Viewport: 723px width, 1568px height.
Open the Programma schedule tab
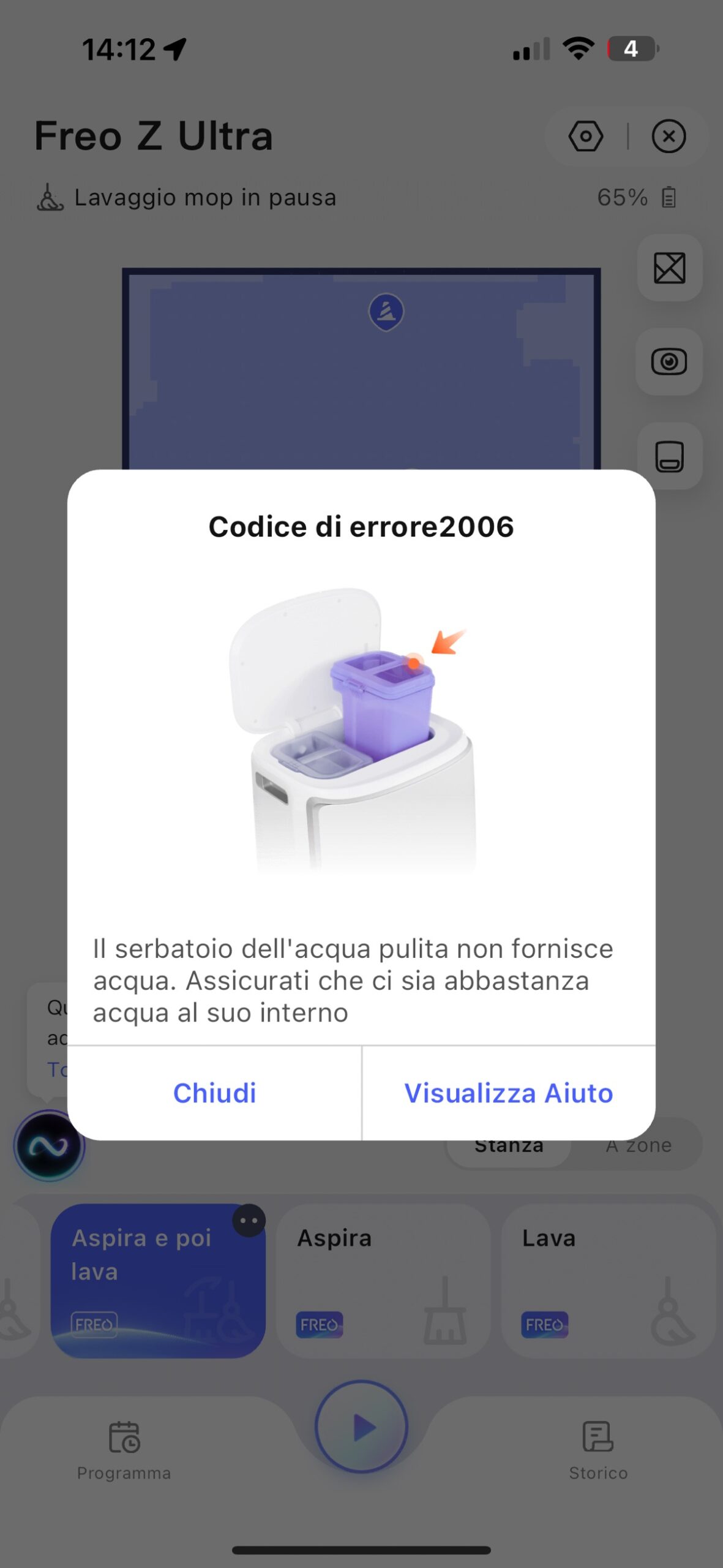124,1449
